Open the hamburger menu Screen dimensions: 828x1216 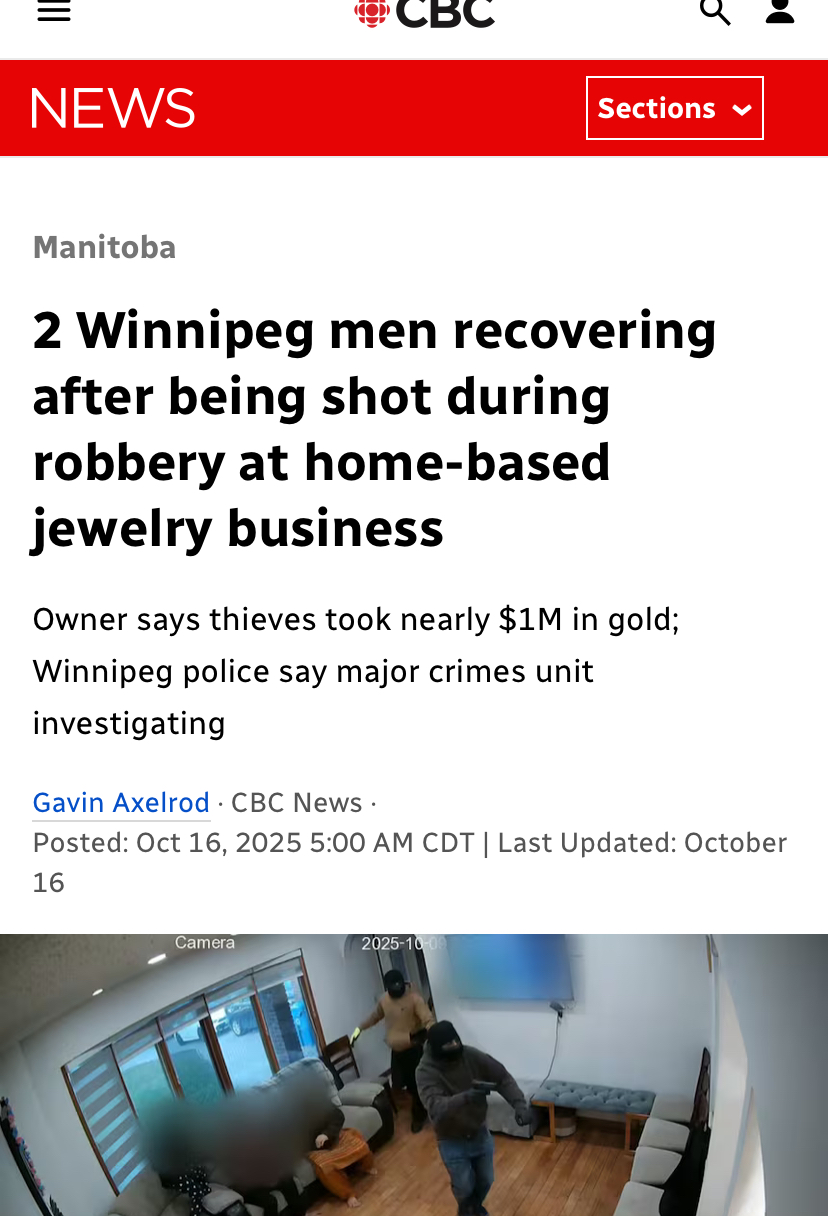tap(54, 12)
